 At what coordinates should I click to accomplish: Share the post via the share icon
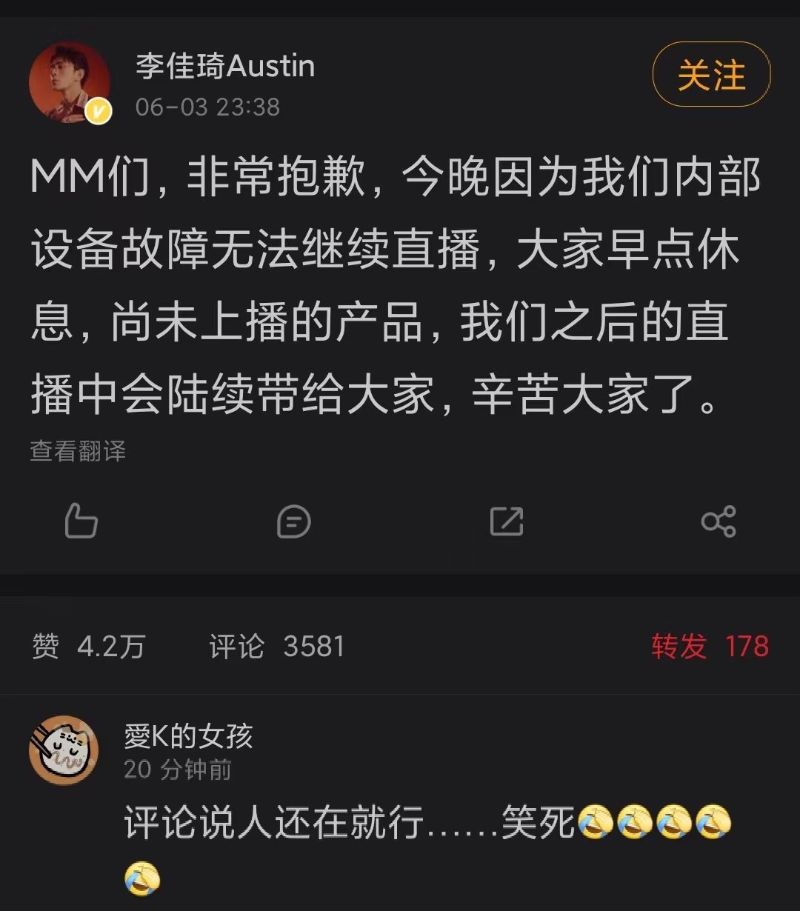pos(718,521)
